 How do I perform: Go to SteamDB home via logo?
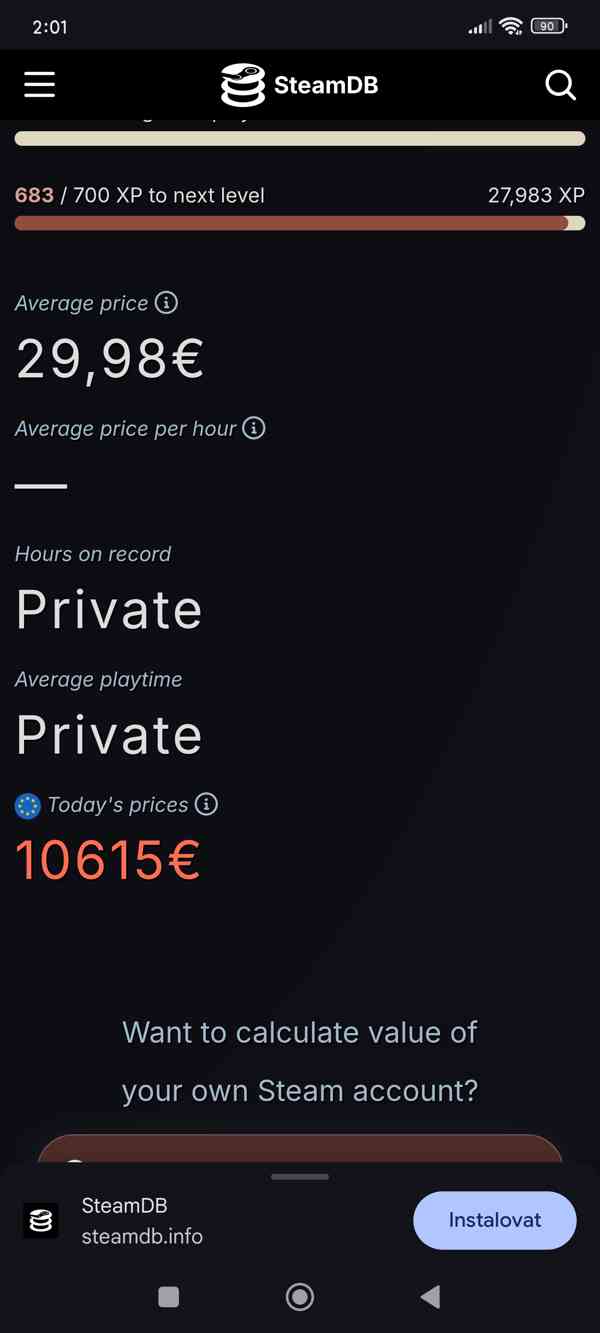click(x=299, y=85)
